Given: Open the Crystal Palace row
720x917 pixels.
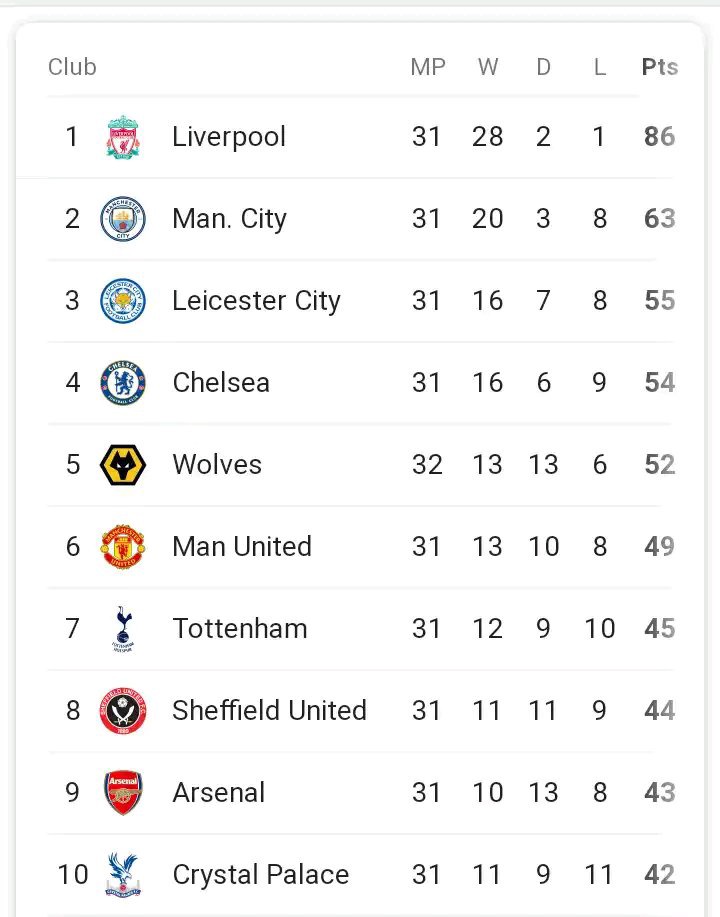Looking at the screenshot, I should [261, 875].
